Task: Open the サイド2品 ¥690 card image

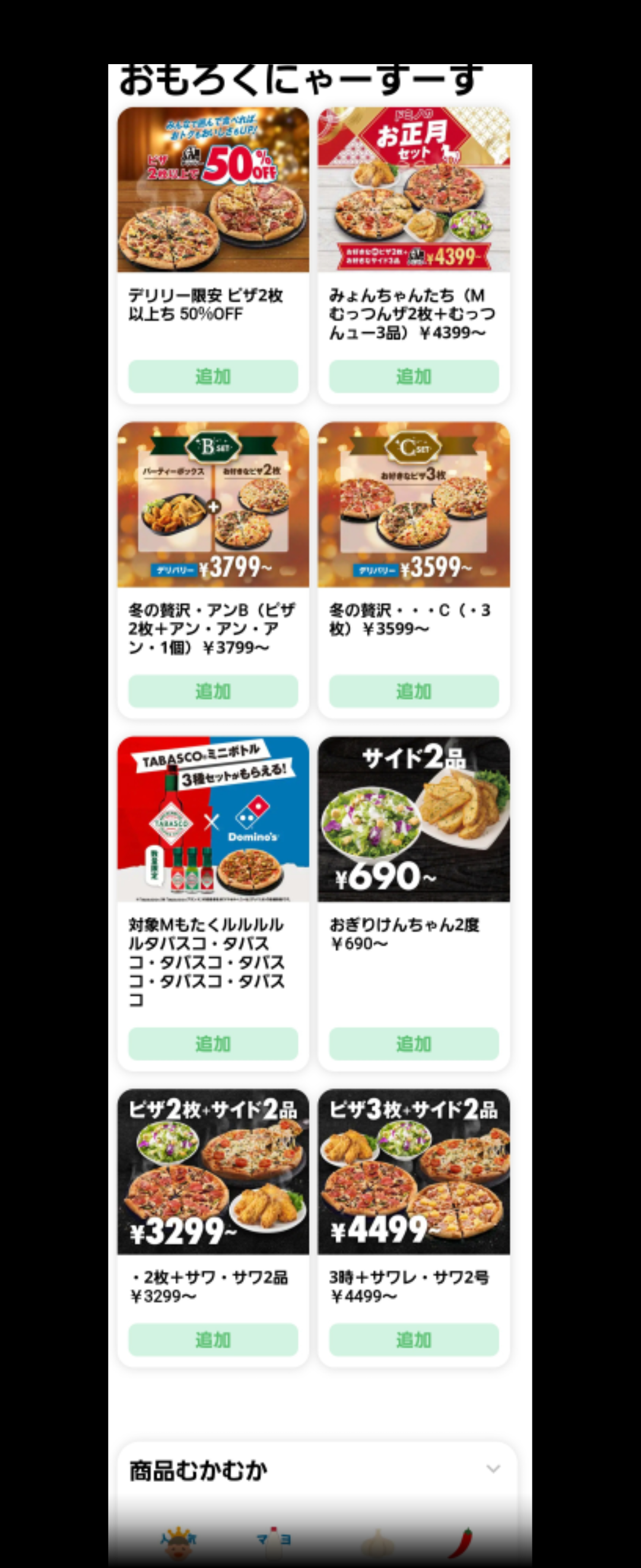Action: click(x=414, y=819)
